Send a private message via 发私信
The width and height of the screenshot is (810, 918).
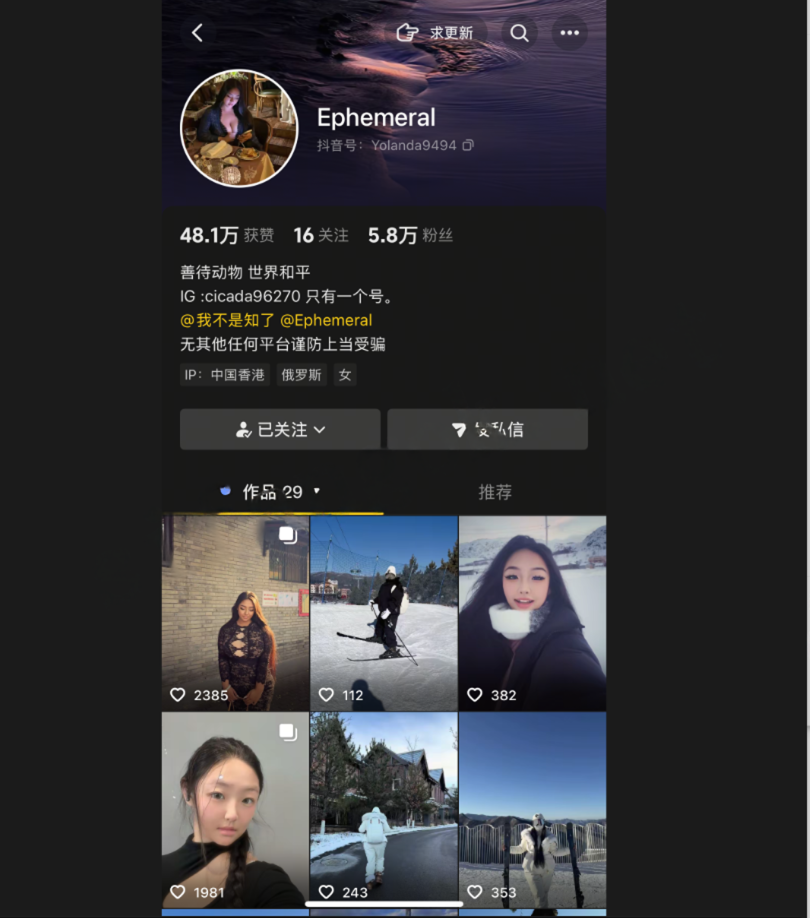pos(487,429)
